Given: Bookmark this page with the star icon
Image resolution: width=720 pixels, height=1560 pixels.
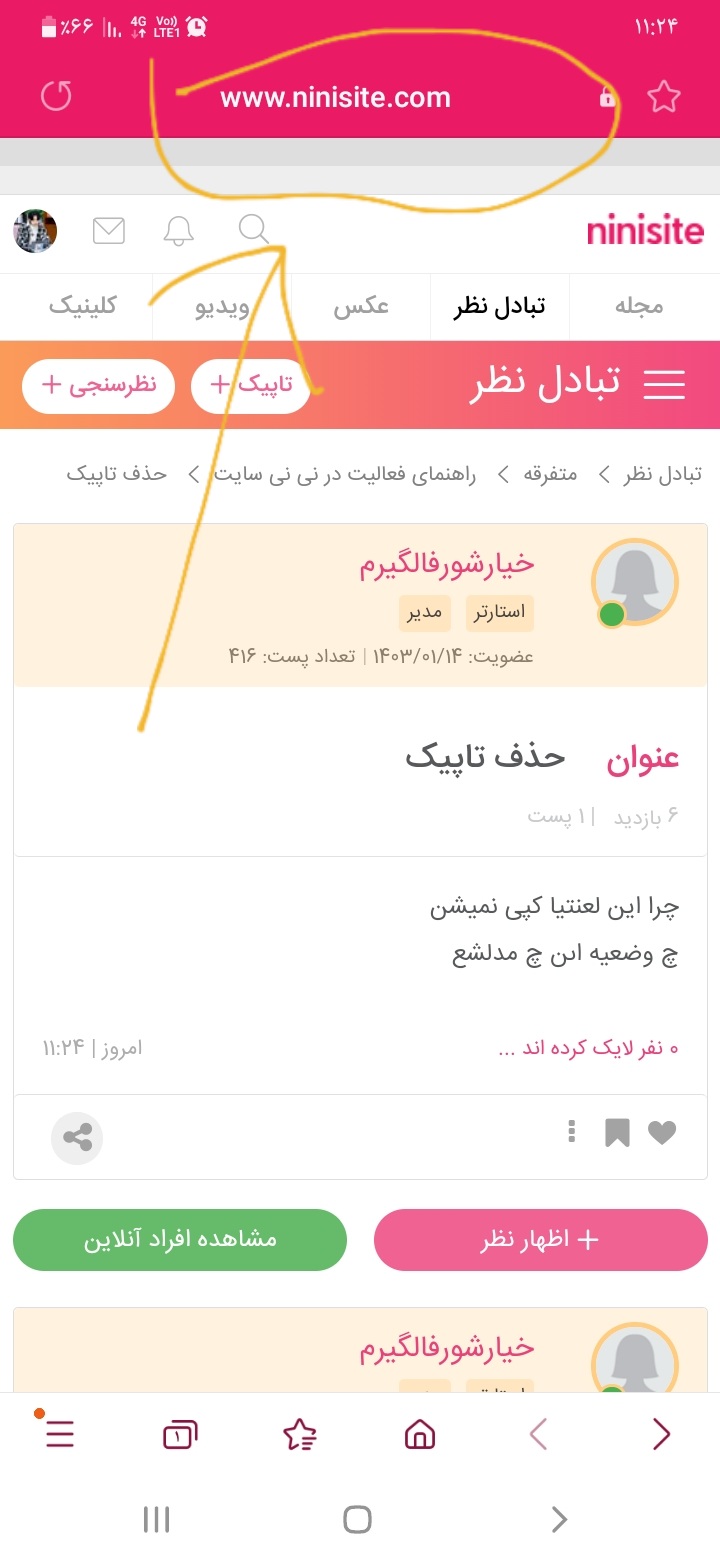Looking at the screenshot, I should click(x=663, y=97).
